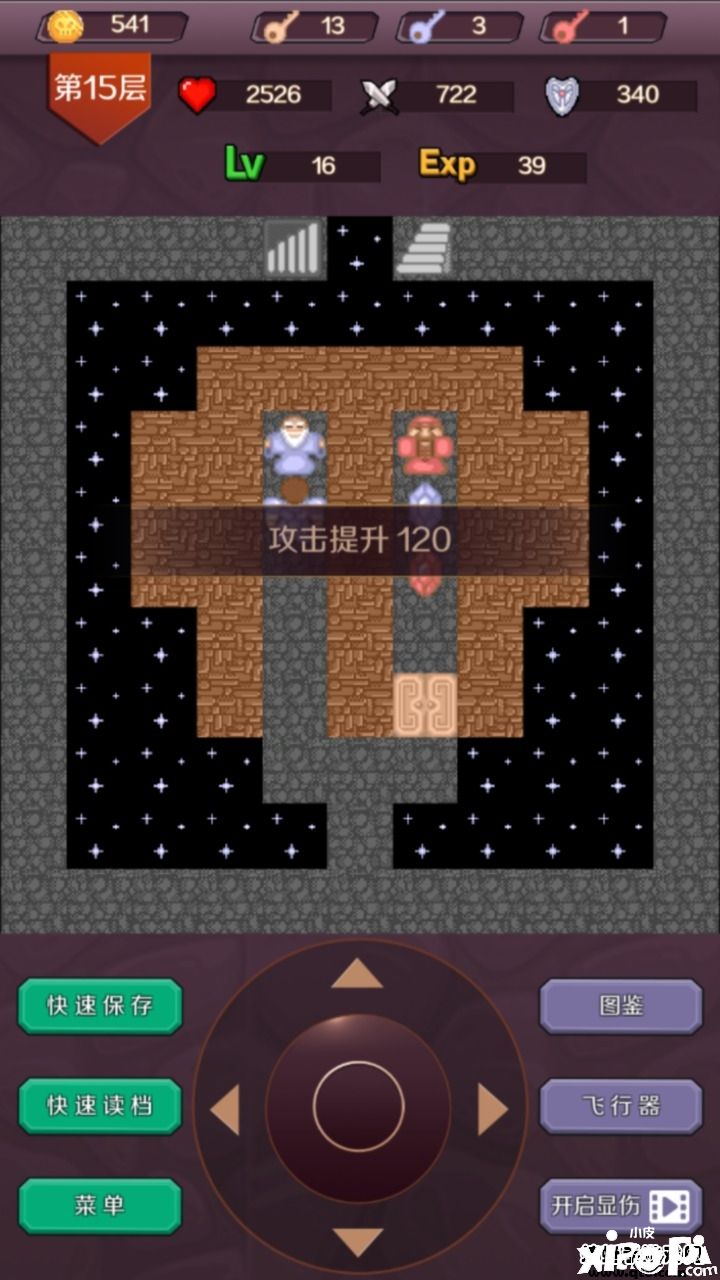Move up with the D-pad up arrow

pos(357,974)
